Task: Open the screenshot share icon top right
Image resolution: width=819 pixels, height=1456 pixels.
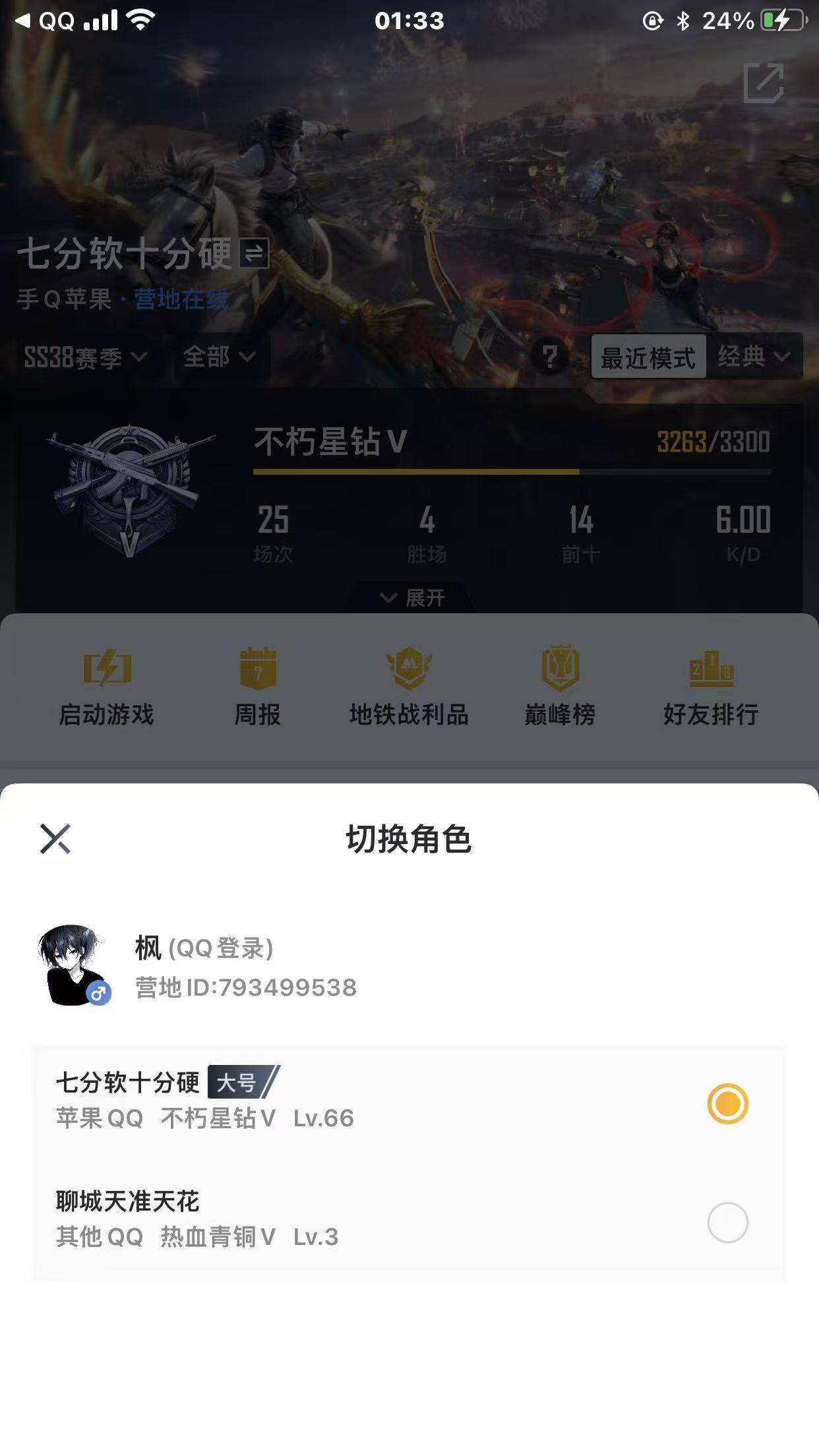Action: coord(764,84)
